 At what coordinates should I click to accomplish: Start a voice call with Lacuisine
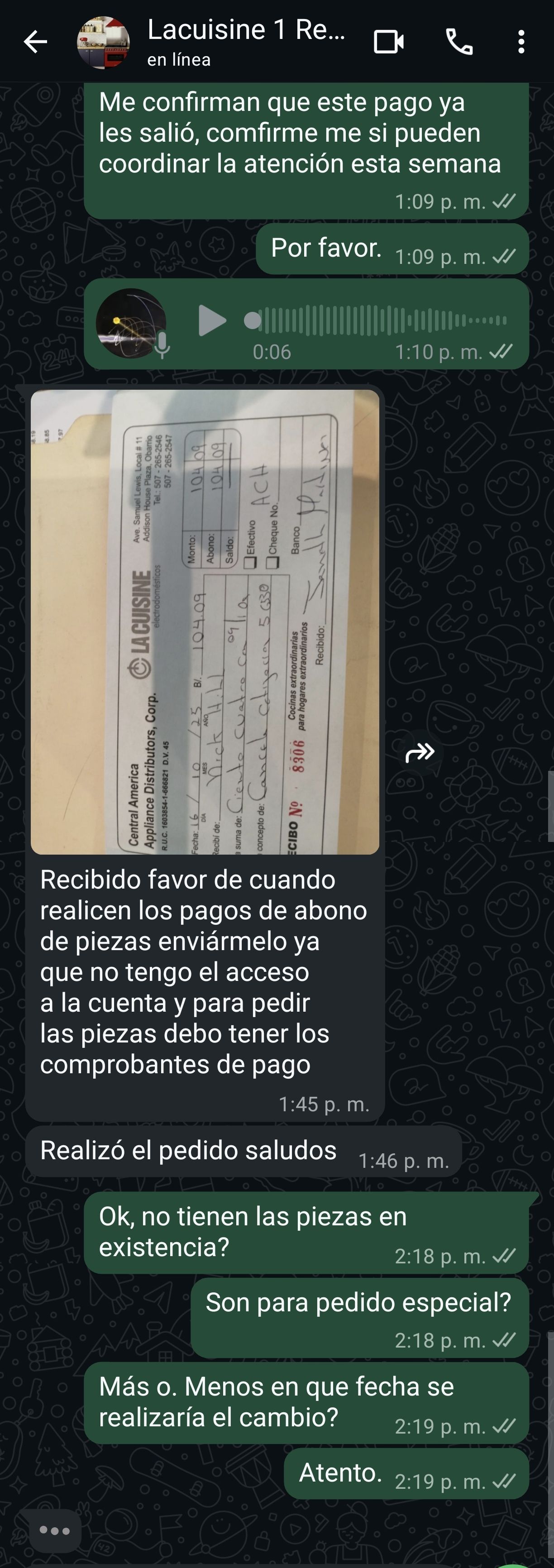point(459,42)
